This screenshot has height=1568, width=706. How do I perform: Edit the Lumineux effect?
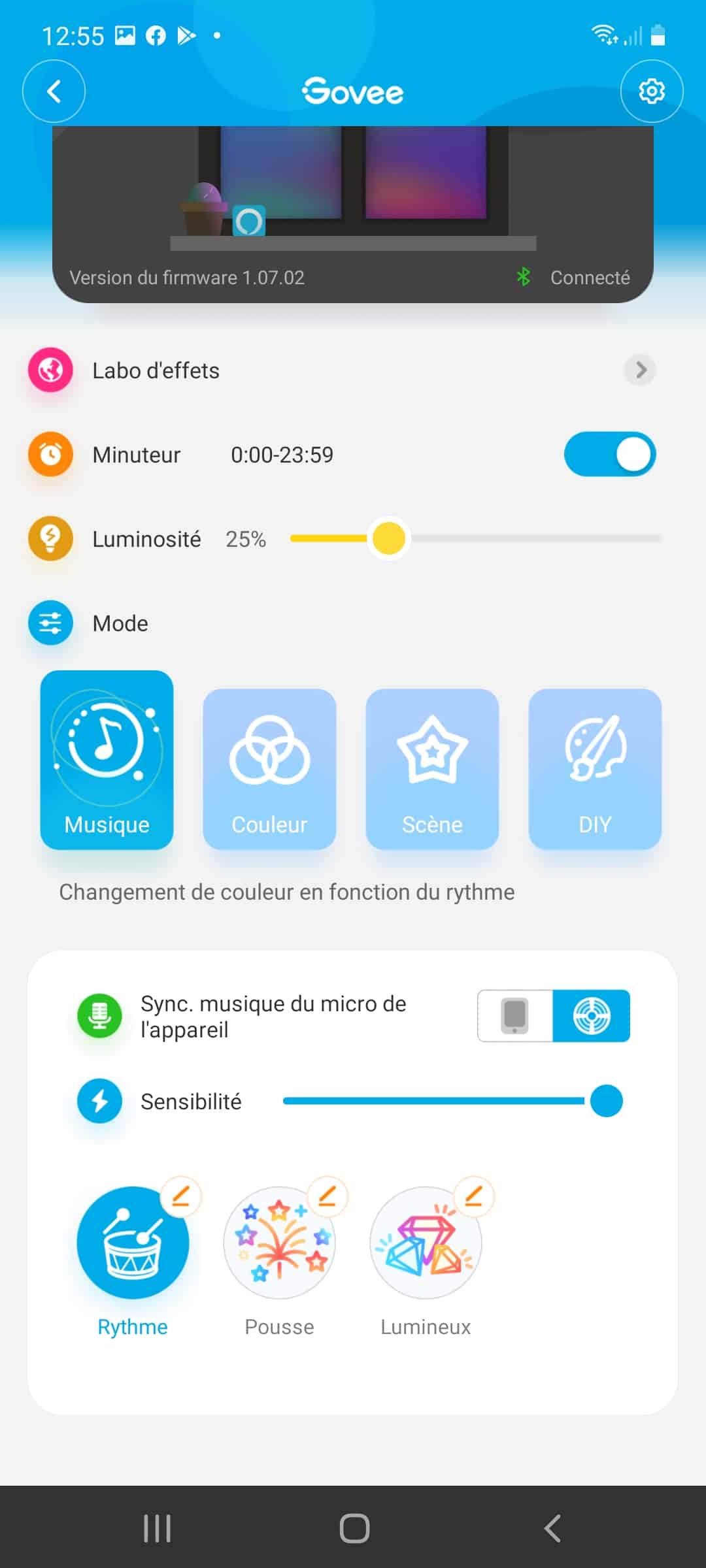[473, 1196]
